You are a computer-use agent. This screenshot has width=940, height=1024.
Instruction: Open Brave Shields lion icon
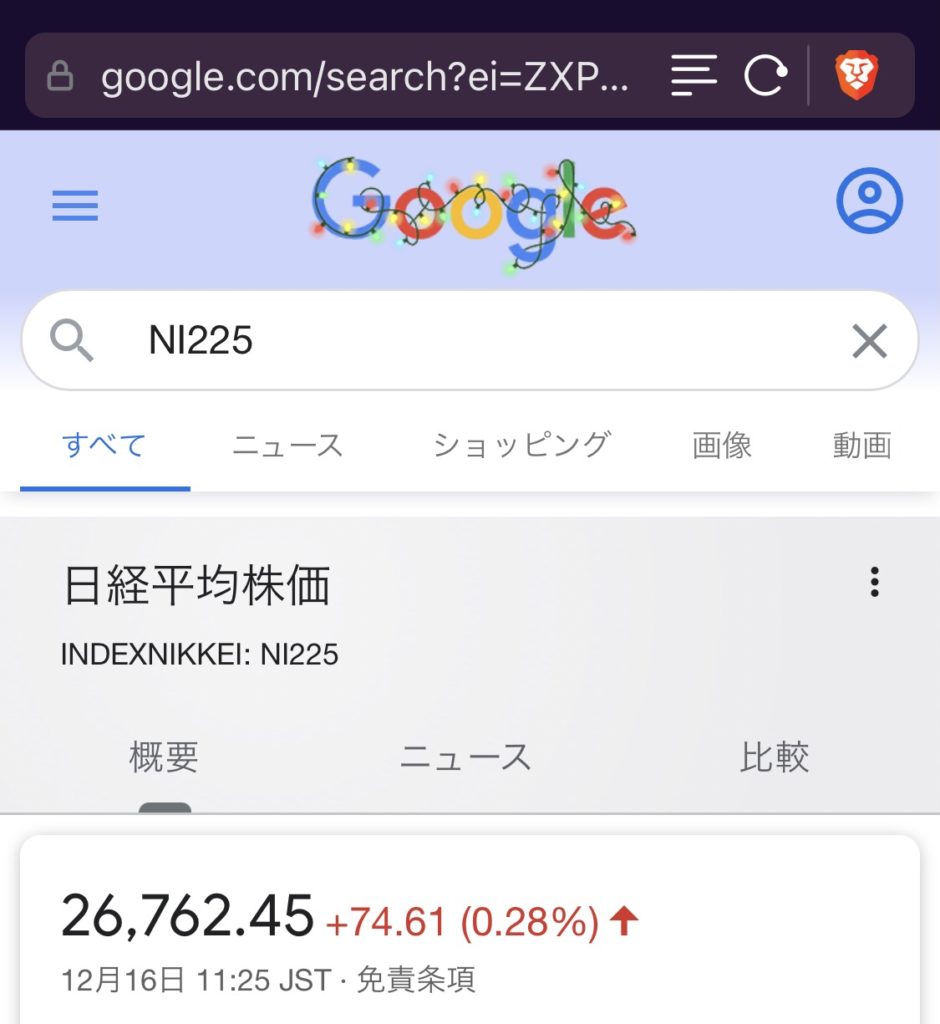[857, 76]
